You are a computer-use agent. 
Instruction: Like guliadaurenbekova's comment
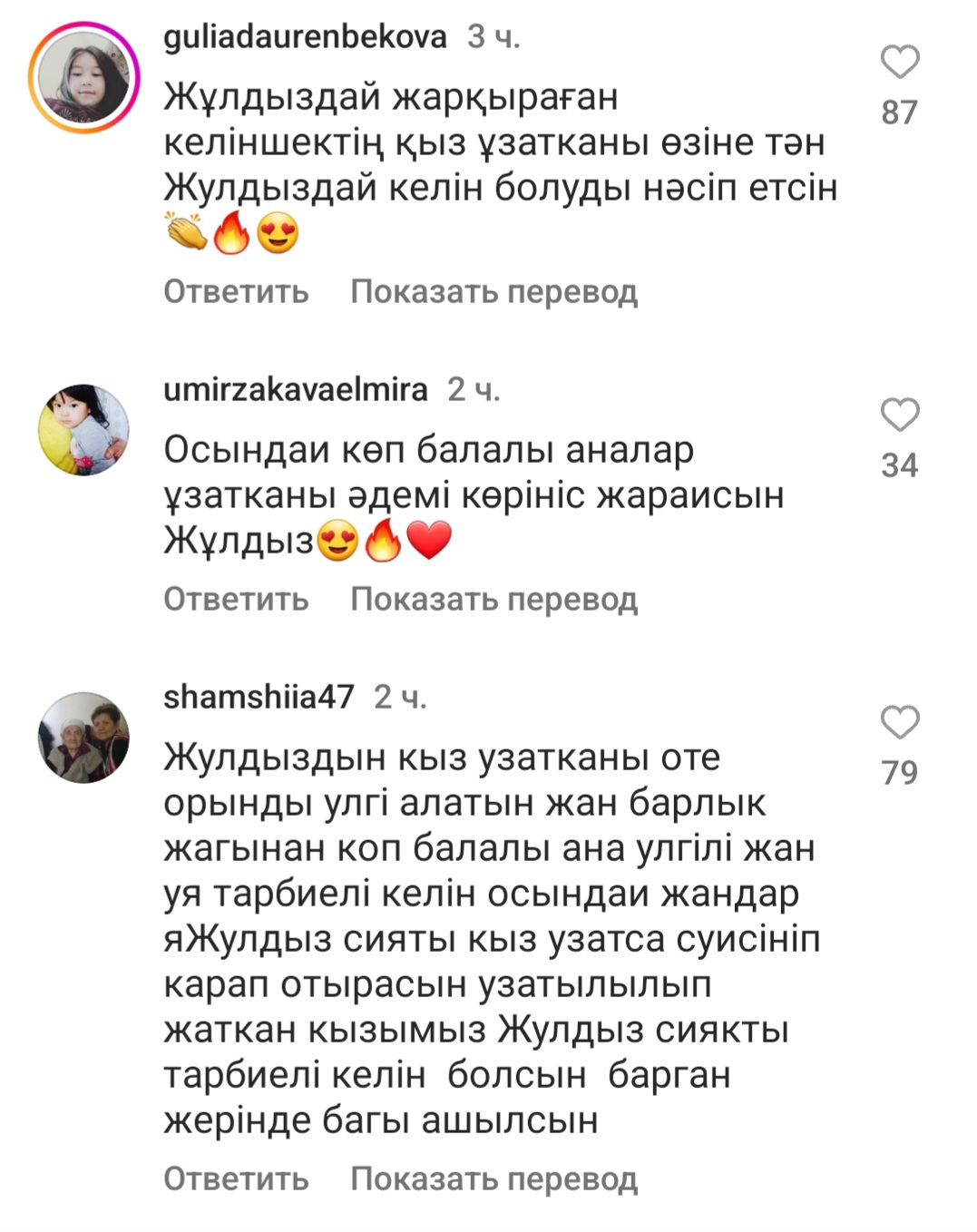coord(899,62)
